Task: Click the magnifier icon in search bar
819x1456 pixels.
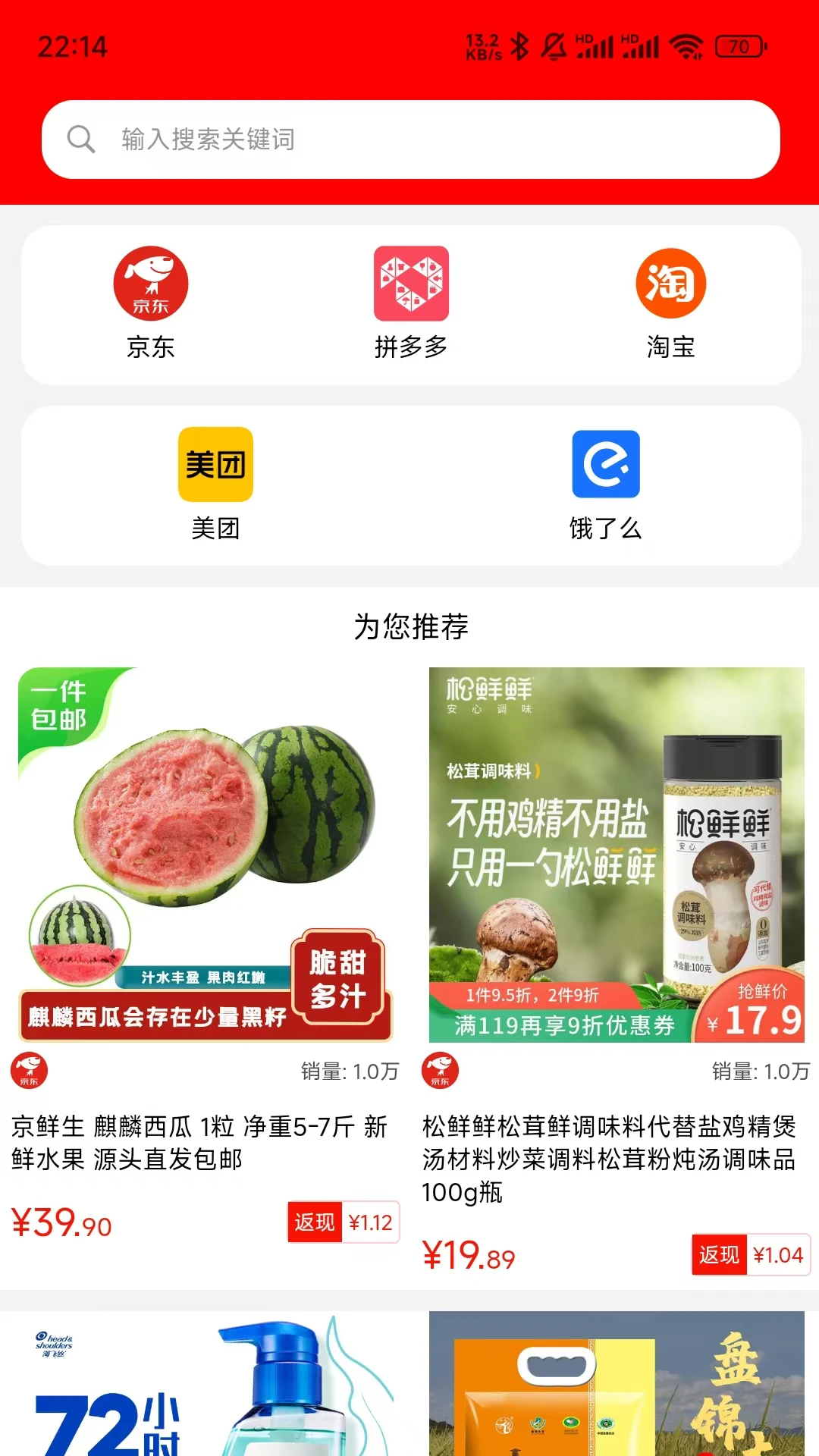Action: 82,140
